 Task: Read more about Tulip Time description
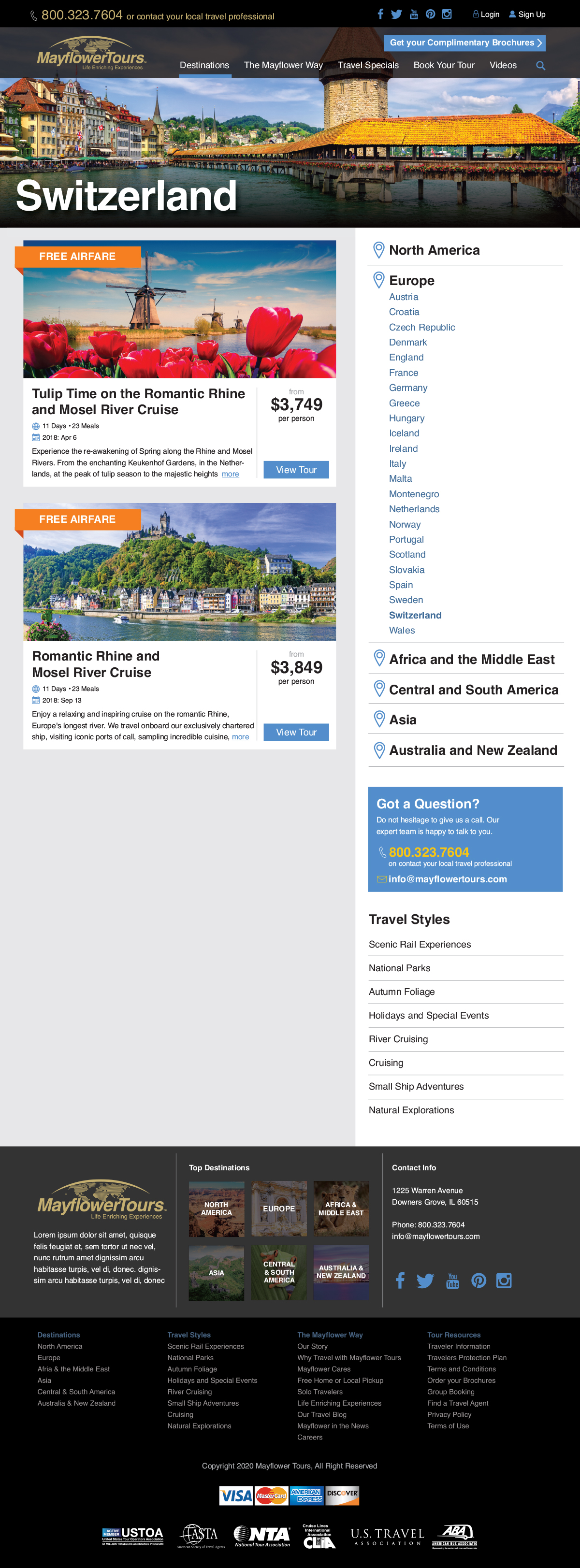click(x=230, y=474)
